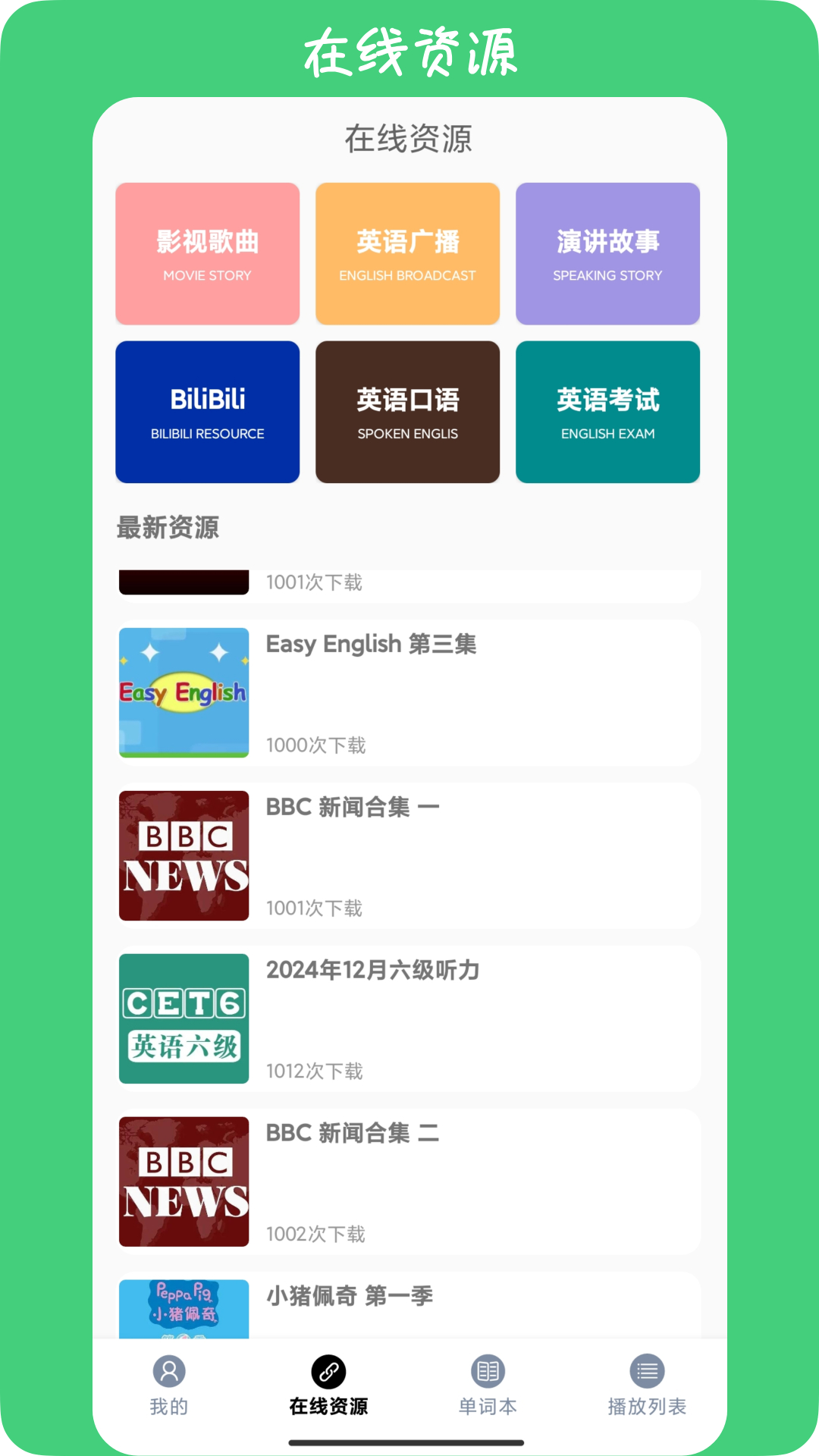Tap the CET6 英语六级 cover icon

tap(184, 1018)
